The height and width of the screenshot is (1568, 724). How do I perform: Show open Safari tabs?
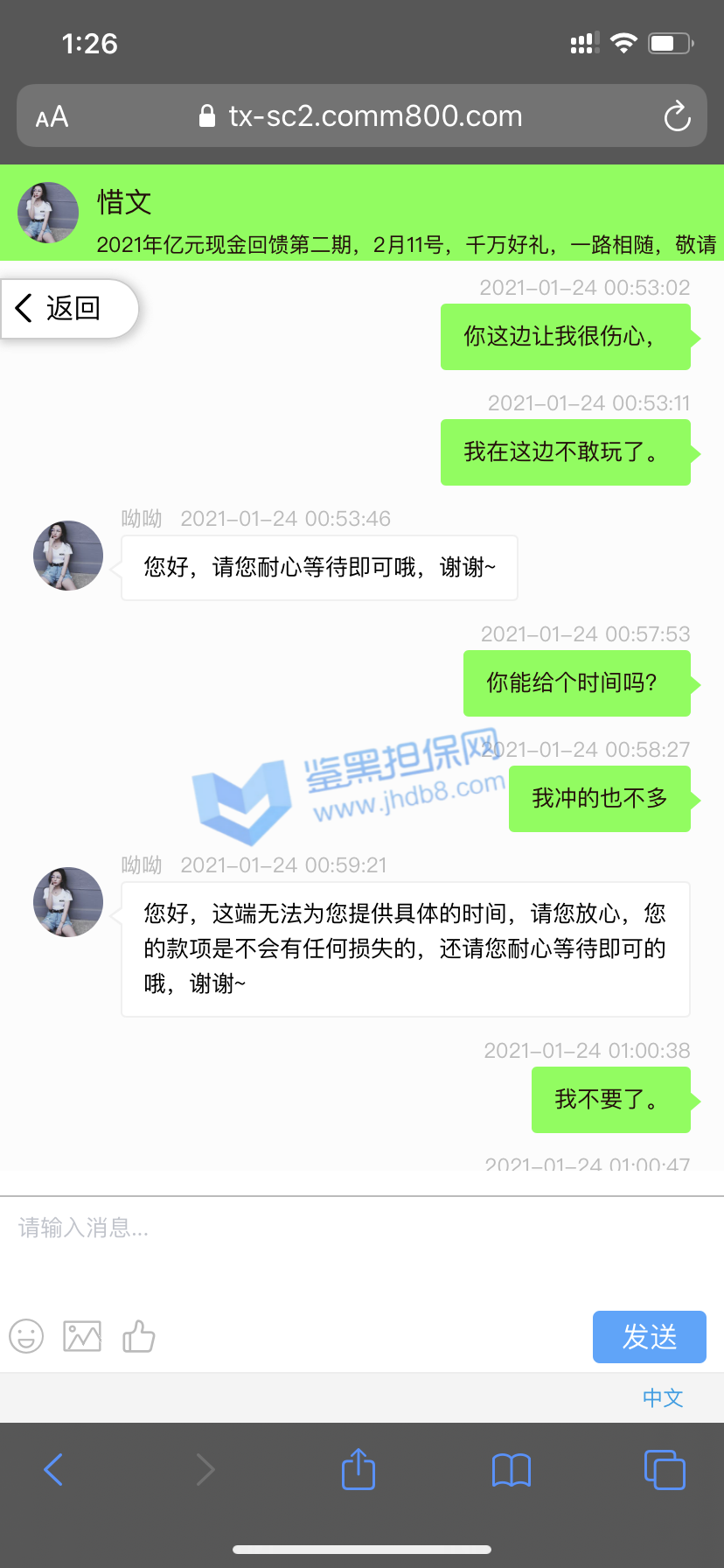click(x=665, y=1469)
